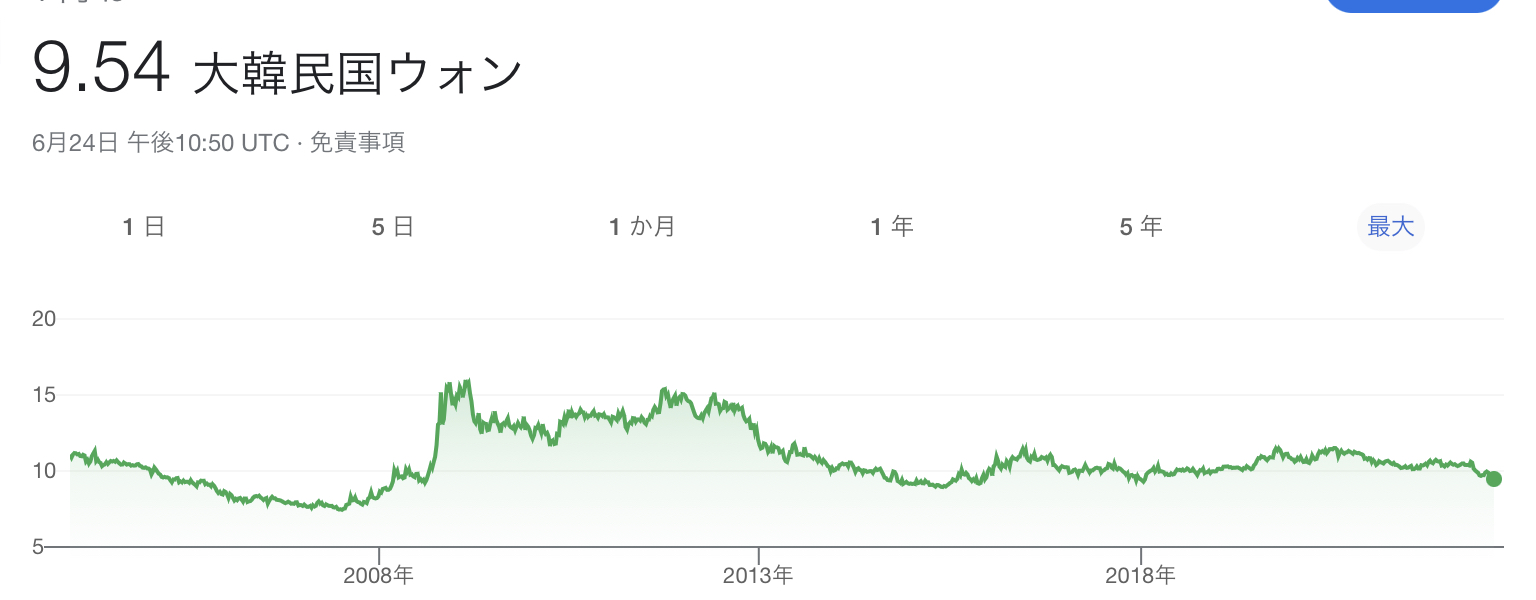Viewport: 1536px width, 600px height.
Task: Switch chart to 5日 range
Action: pyautogui.click(x=392, y=227)
